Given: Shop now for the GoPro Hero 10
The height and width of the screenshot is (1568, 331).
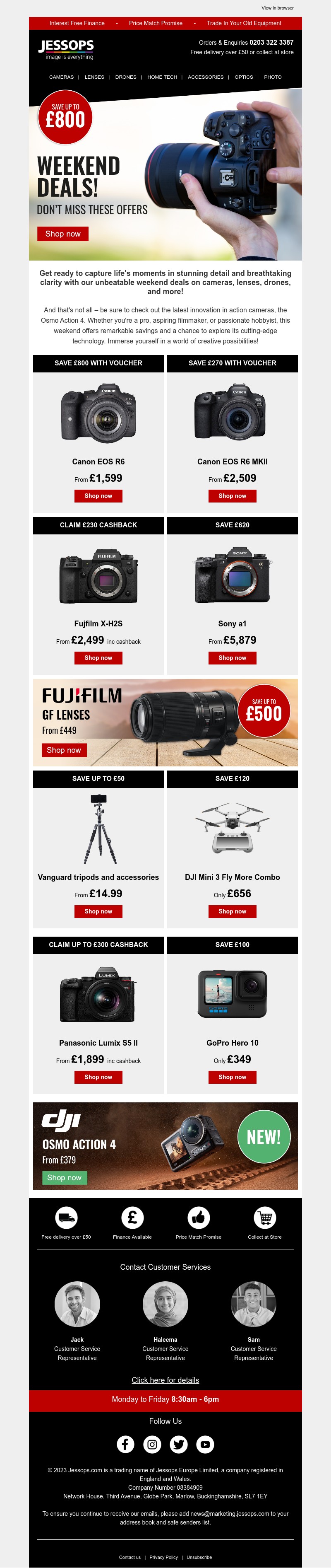Looking at the screenshot, I should point(233,1077).
